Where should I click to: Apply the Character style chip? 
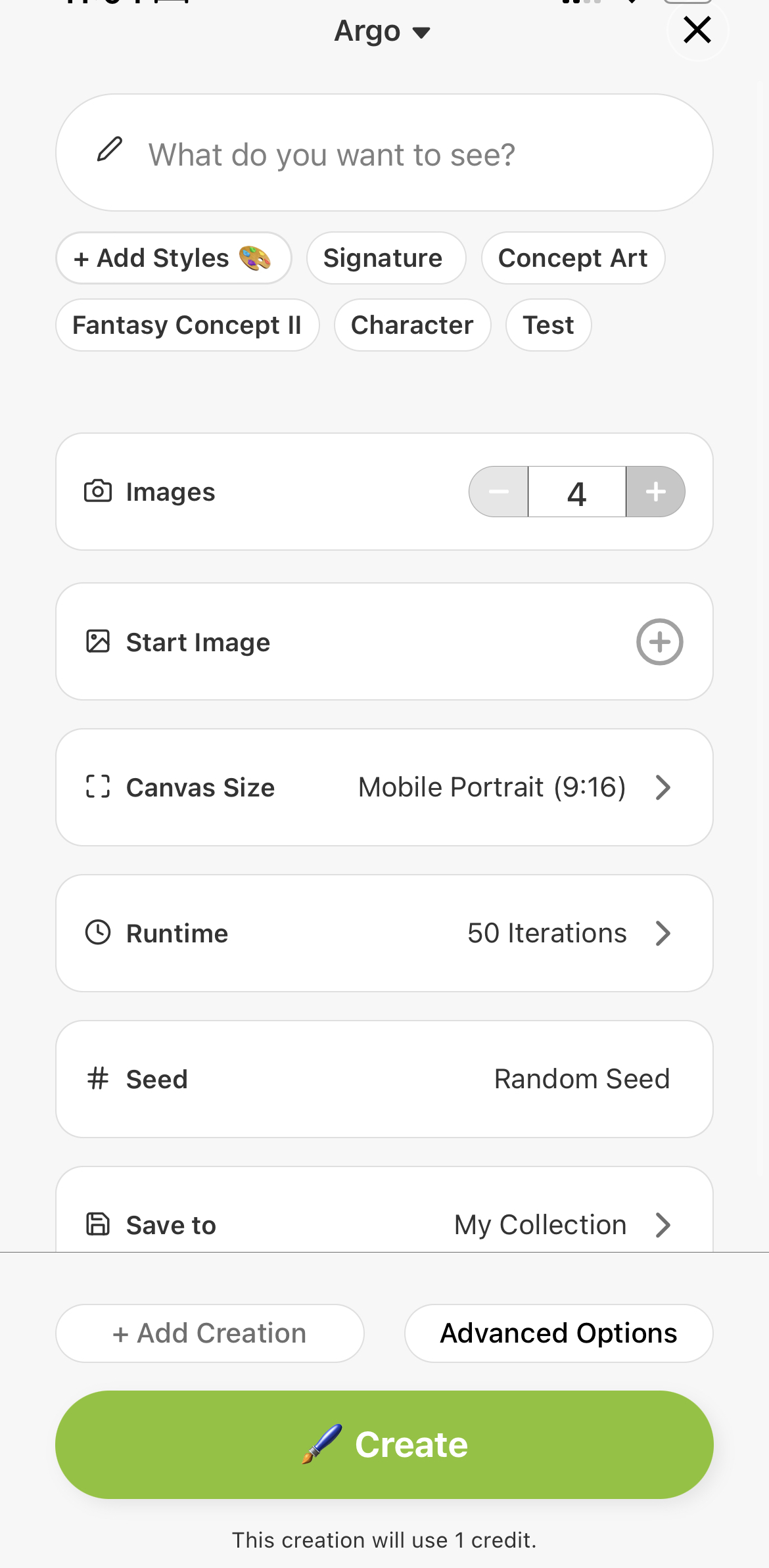coord(412,325)
